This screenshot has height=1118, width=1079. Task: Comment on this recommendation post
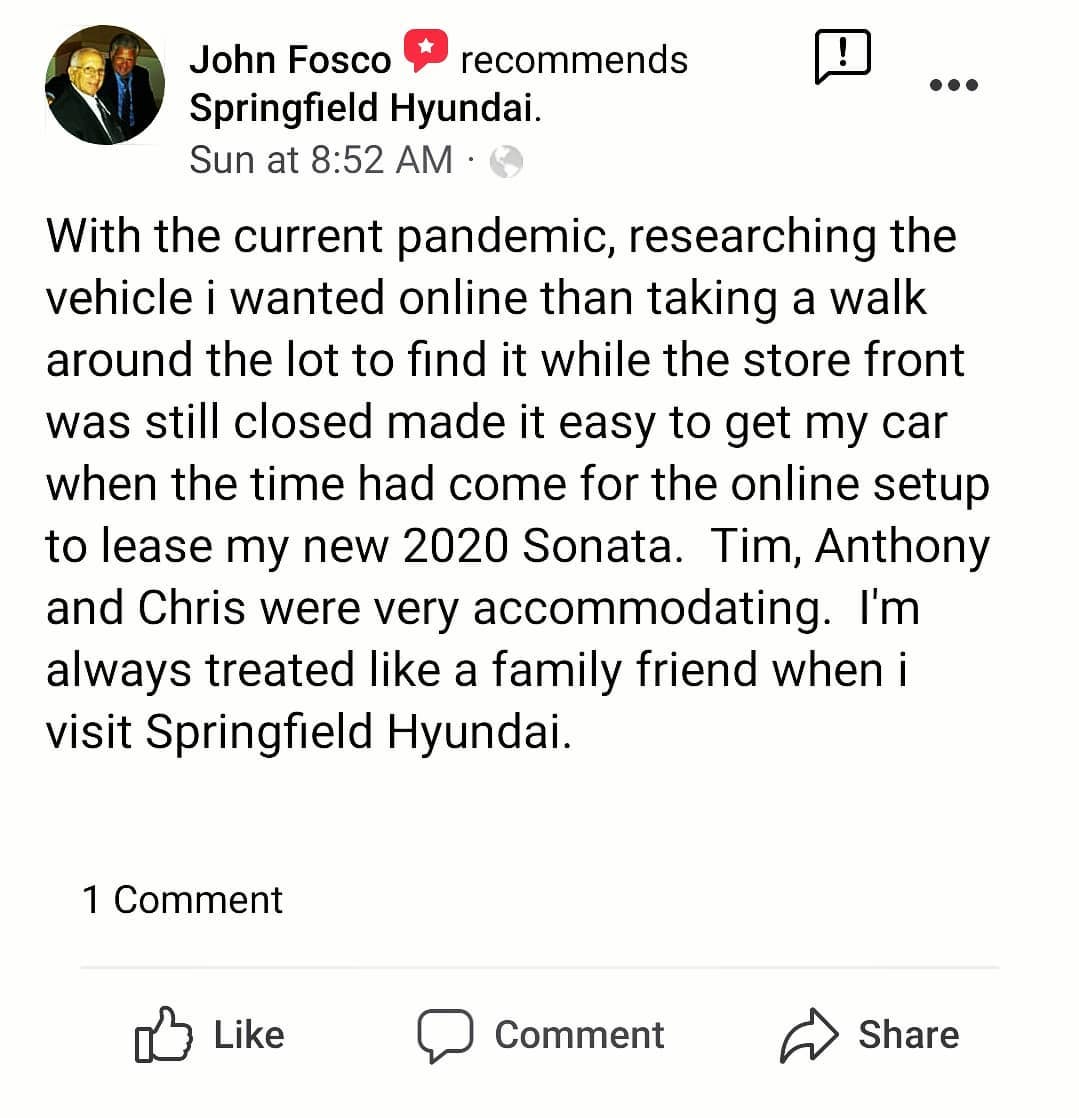pyautogui.click(x=541, y=1035)
